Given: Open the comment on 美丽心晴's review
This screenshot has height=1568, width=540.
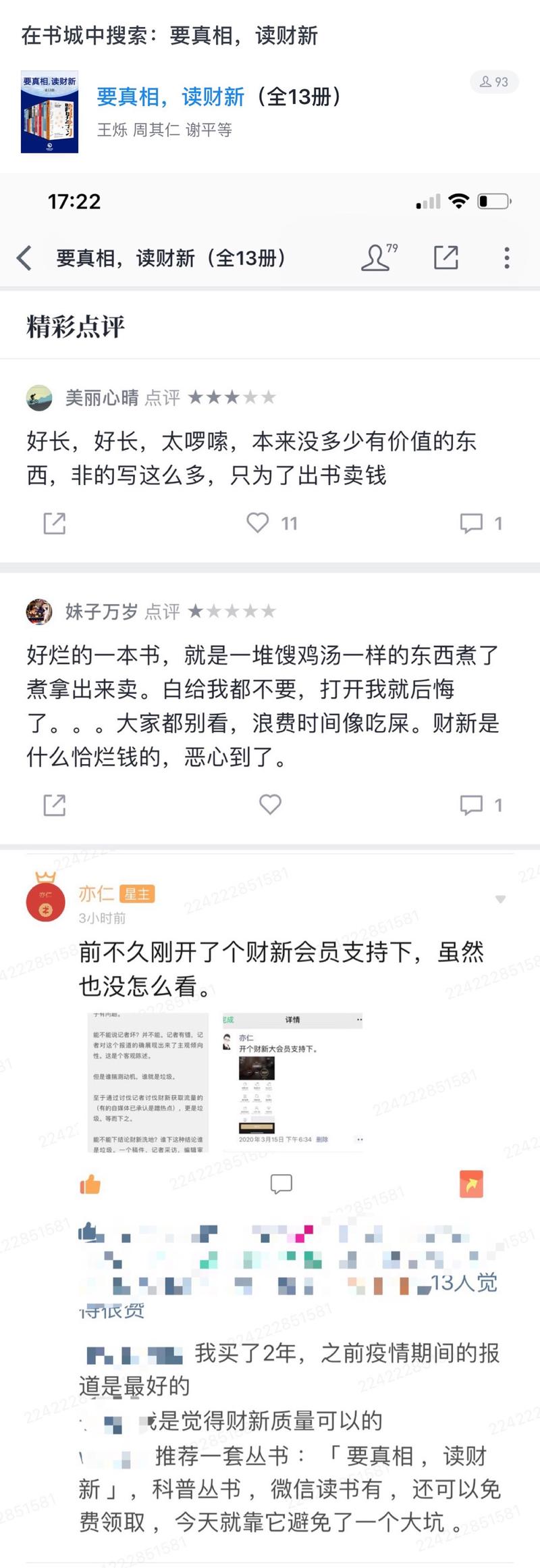Looking at the screenshot, I should coord(473,522).
